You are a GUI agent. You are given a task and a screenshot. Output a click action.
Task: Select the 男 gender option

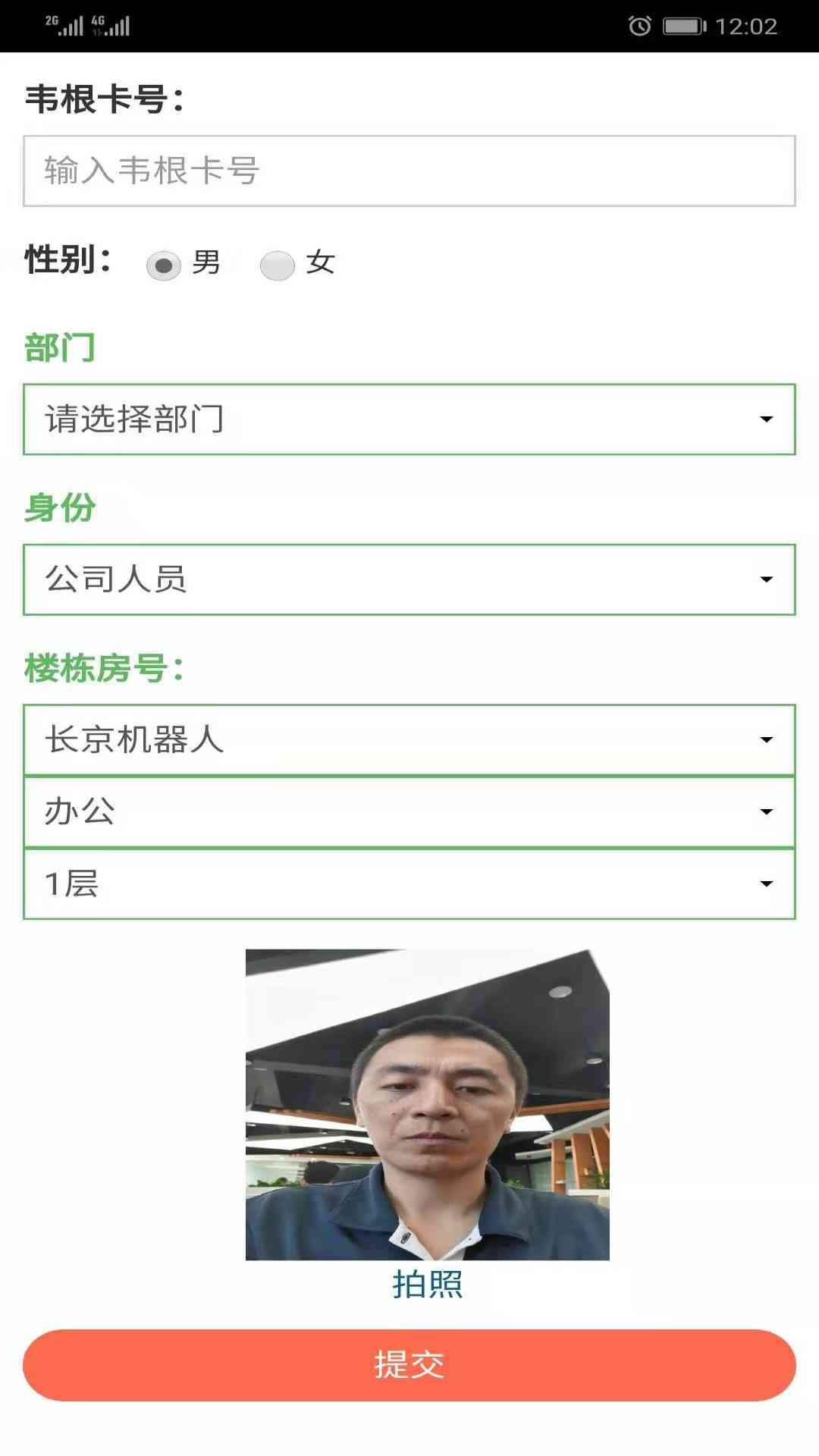164,265
